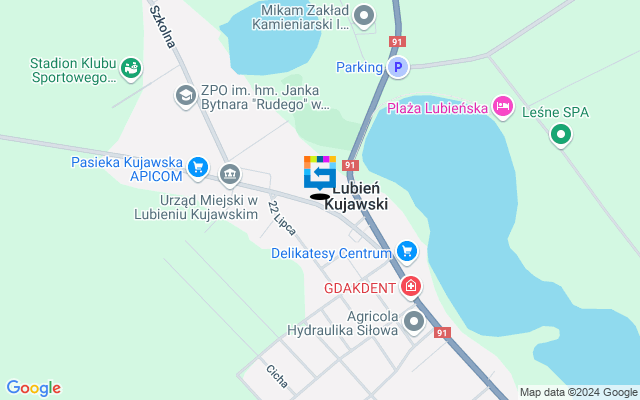Select the ZPO im. Janka Bytnara school marker

point(185,95)
